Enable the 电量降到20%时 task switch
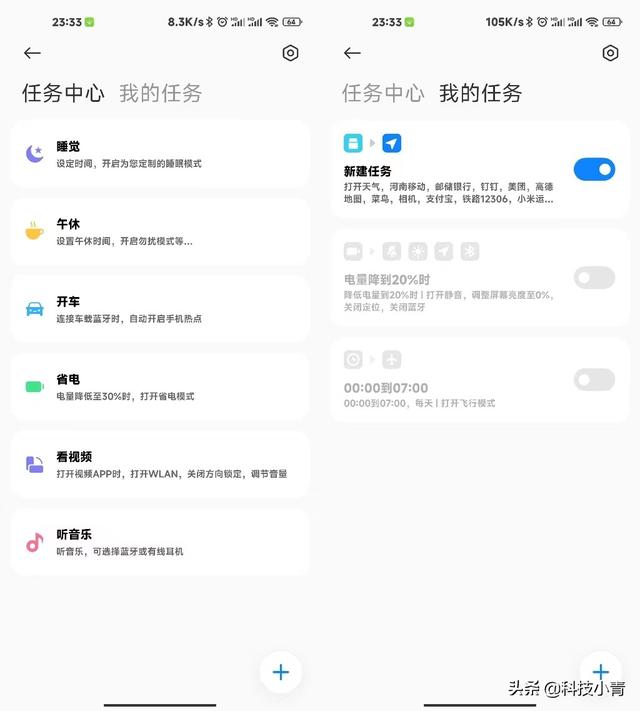Screen dimensions: 640x711 (594, 278)
